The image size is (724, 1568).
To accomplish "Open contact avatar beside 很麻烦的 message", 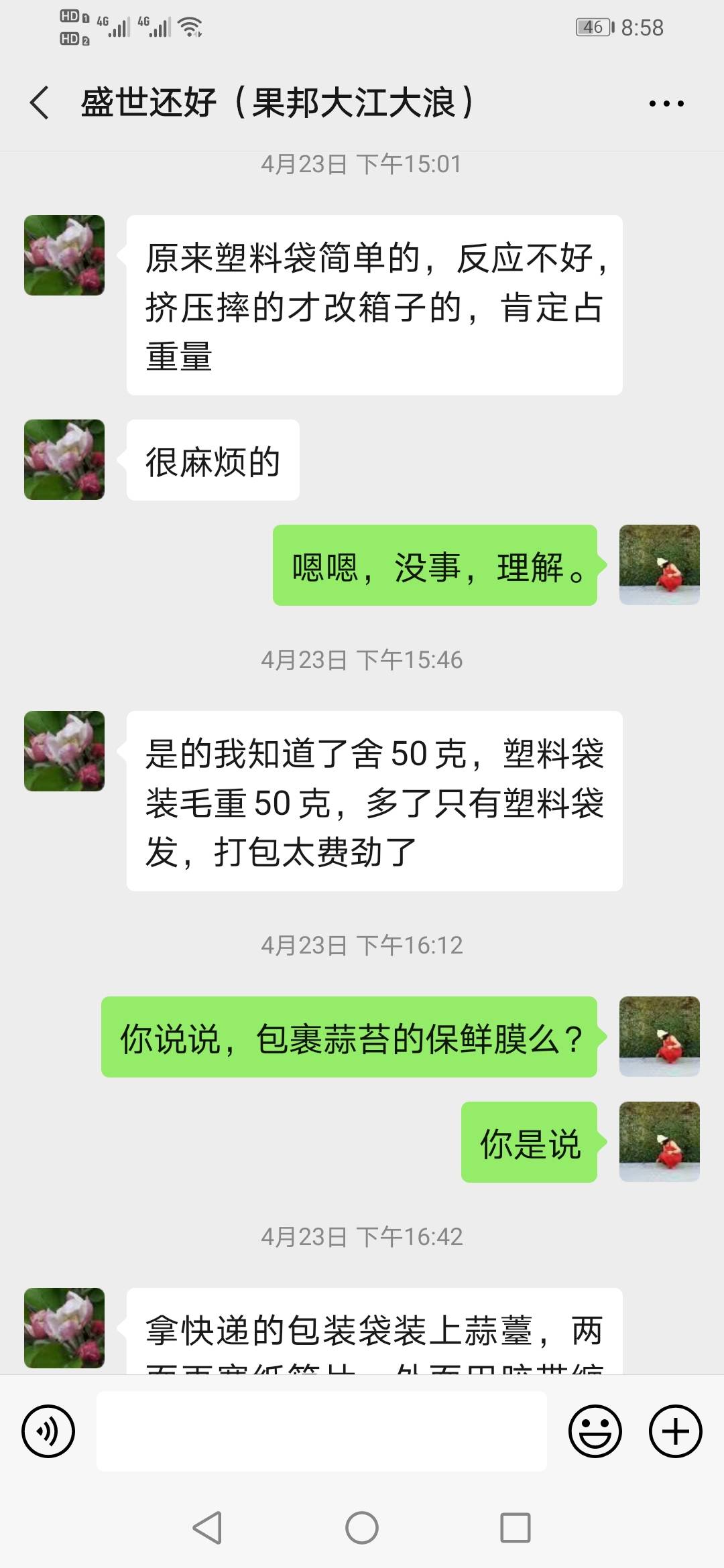I will [x=64, y=460].
